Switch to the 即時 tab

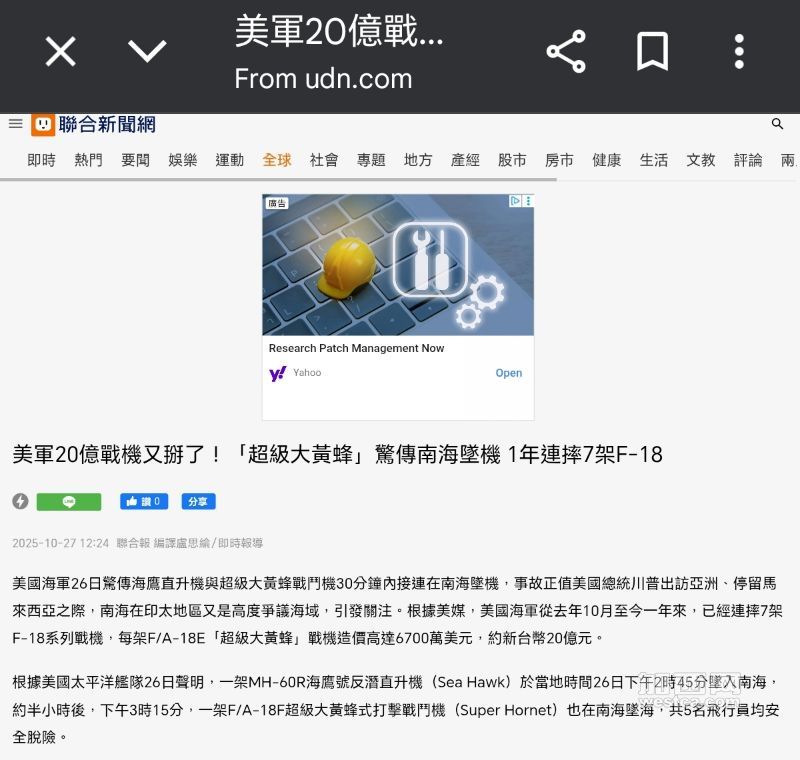click(41, 160)
